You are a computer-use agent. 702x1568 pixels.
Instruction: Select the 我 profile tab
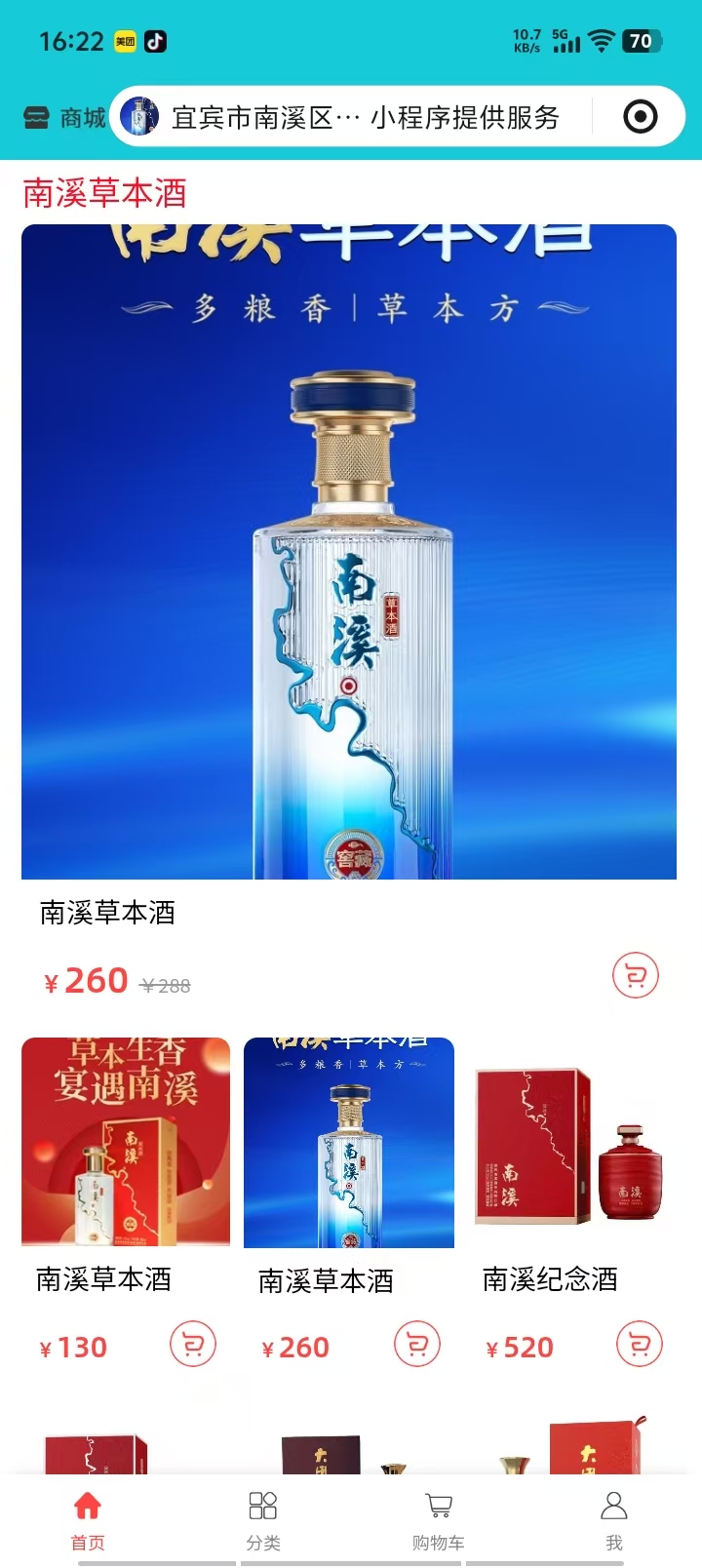point(614,1519)
